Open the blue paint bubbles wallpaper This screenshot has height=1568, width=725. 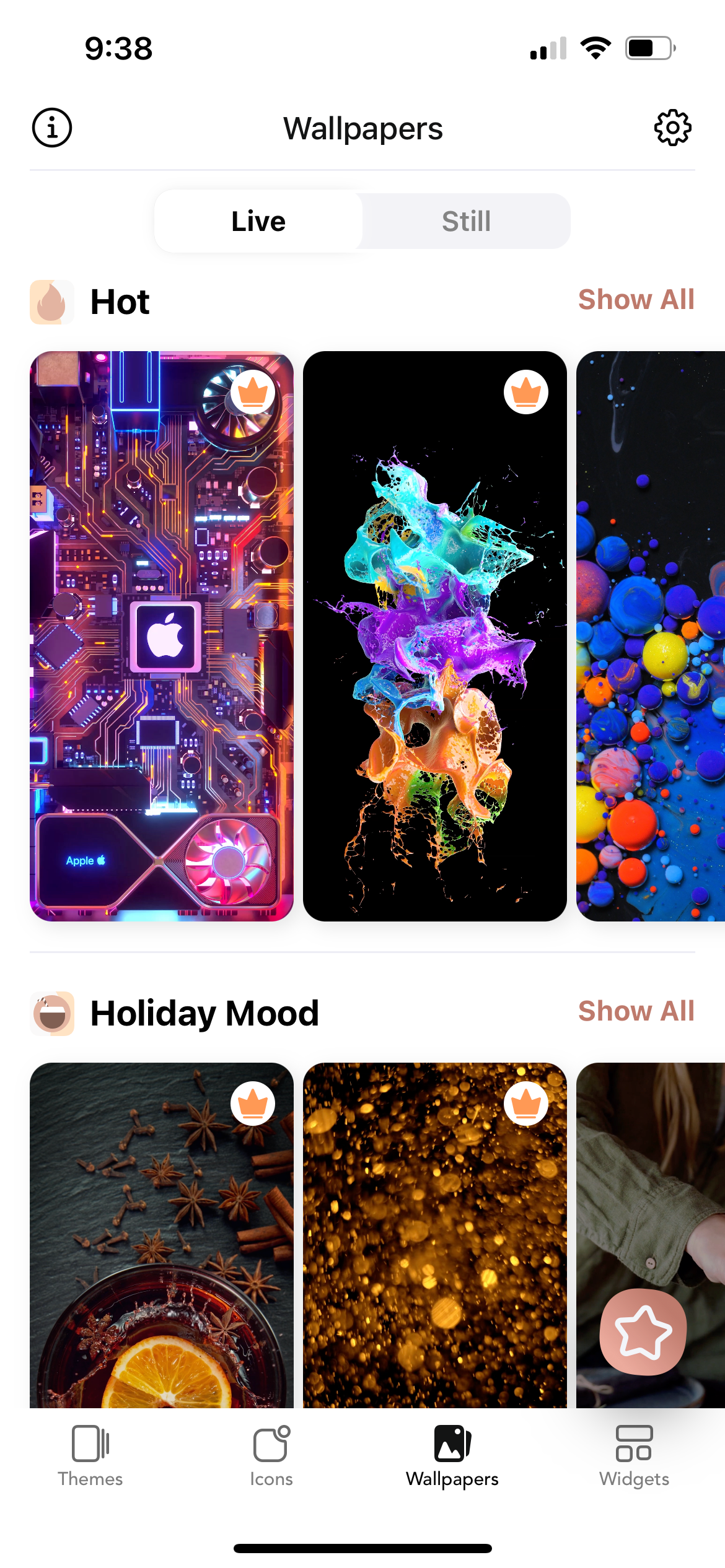651,636
